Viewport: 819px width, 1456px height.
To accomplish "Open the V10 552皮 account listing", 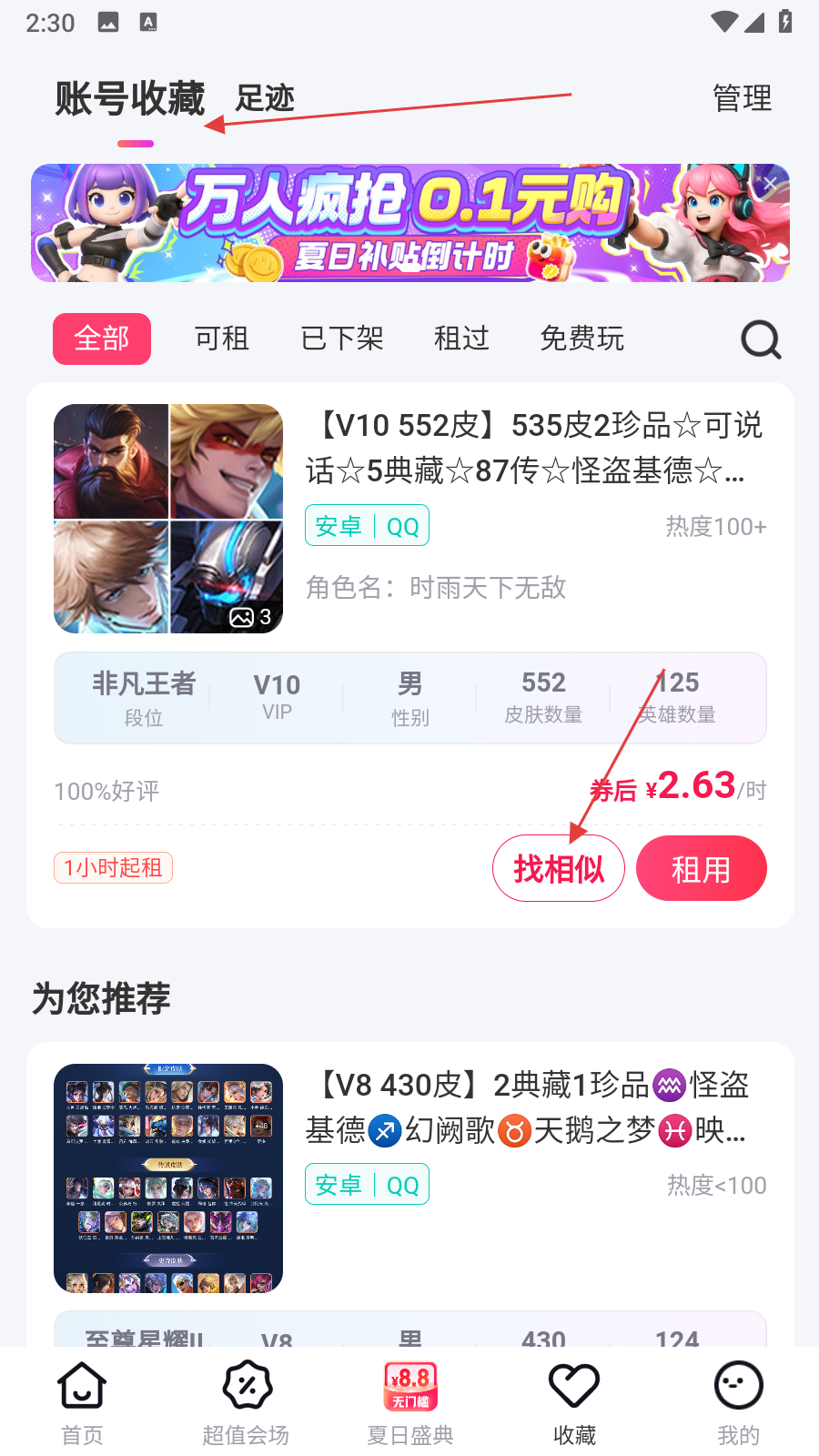I will 533,448.
